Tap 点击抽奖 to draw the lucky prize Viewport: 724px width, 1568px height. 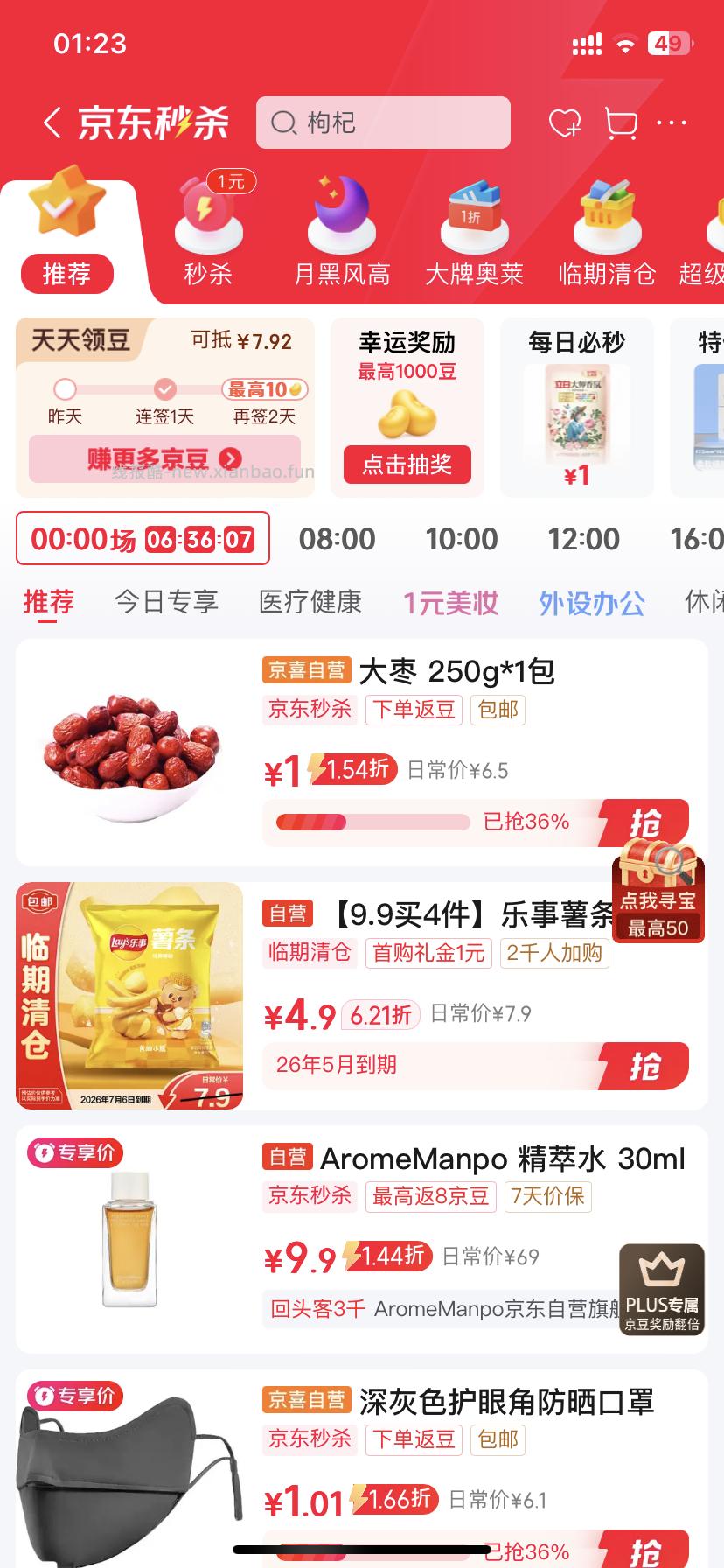click(408, 465)
